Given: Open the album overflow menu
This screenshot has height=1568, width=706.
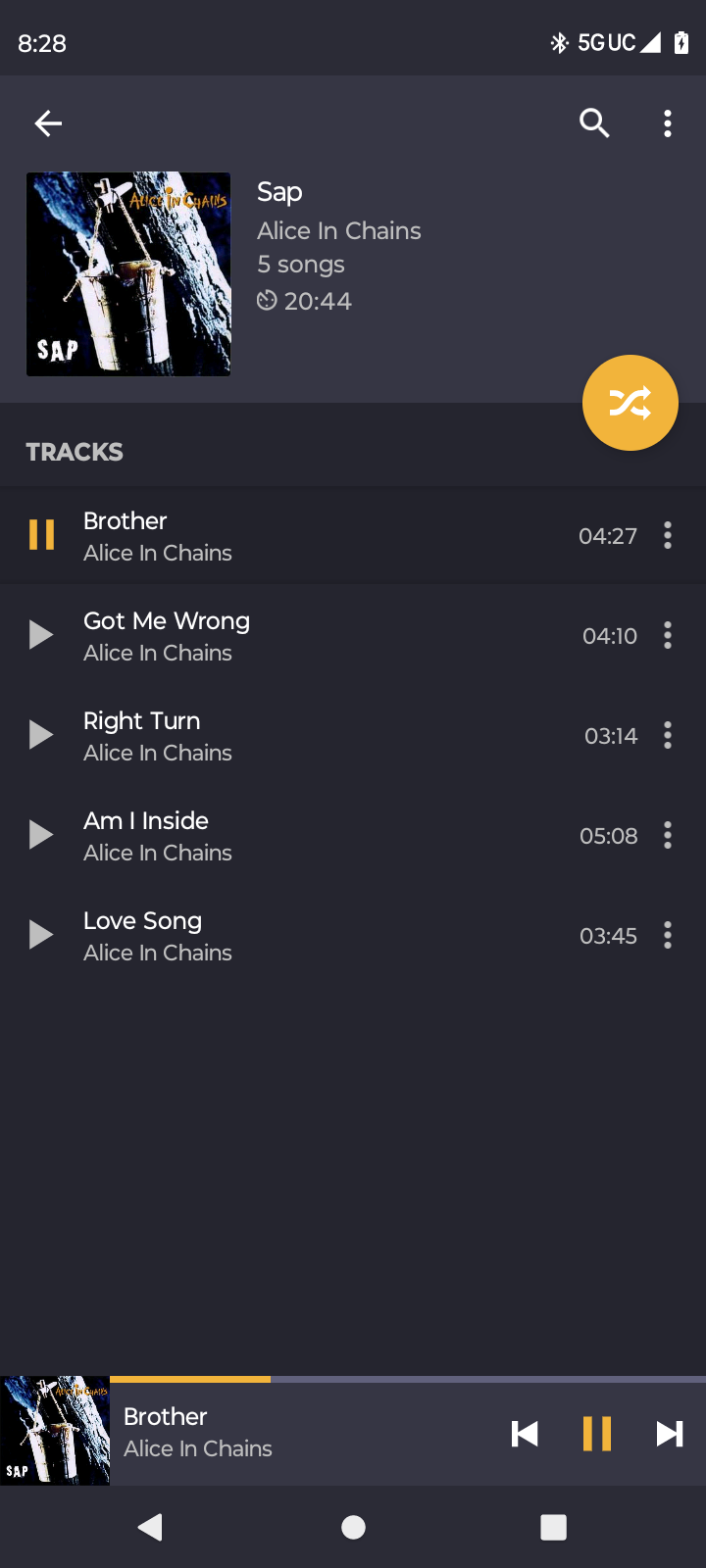Looking at the screenshot, I should pyautogui.click(x=668, y=123).
